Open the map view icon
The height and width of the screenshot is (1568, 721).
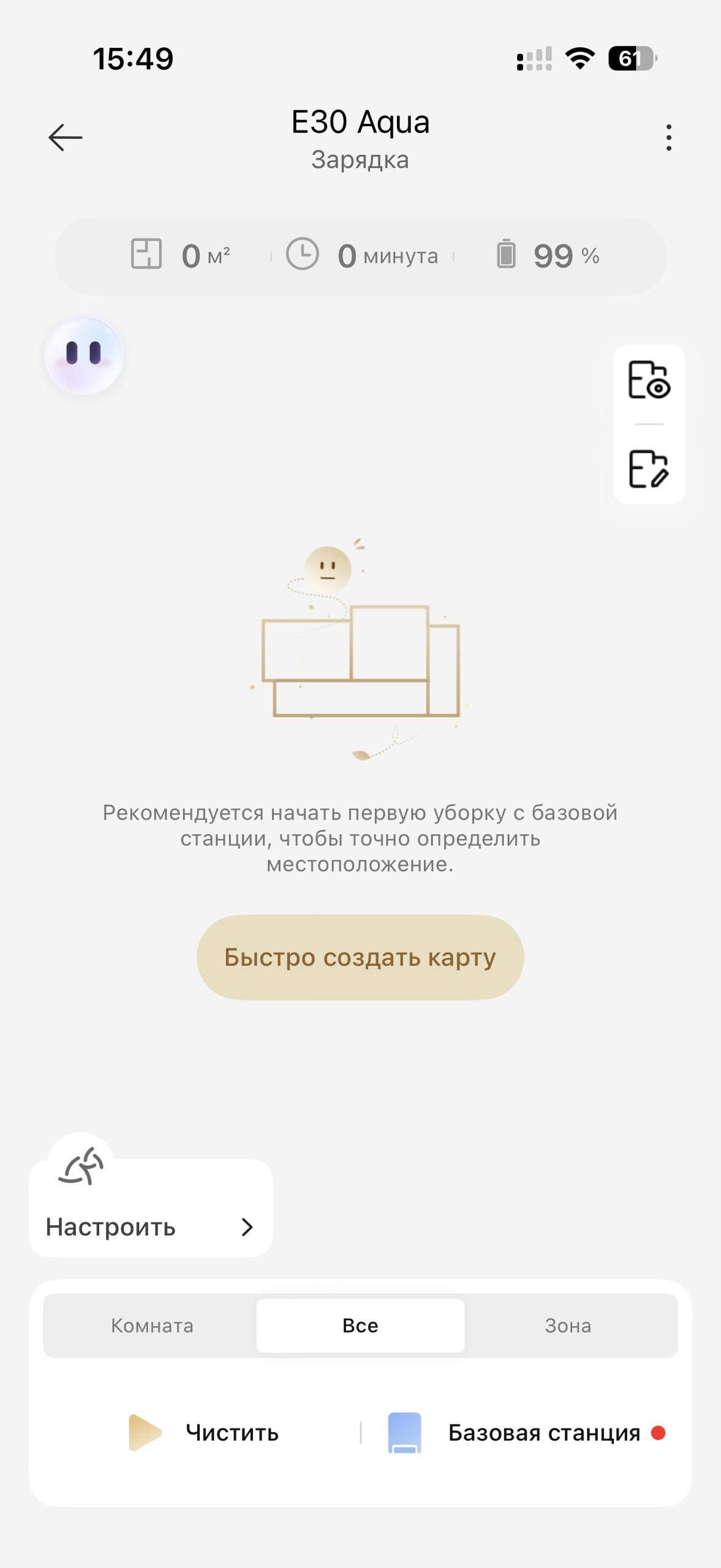[649, 380]
